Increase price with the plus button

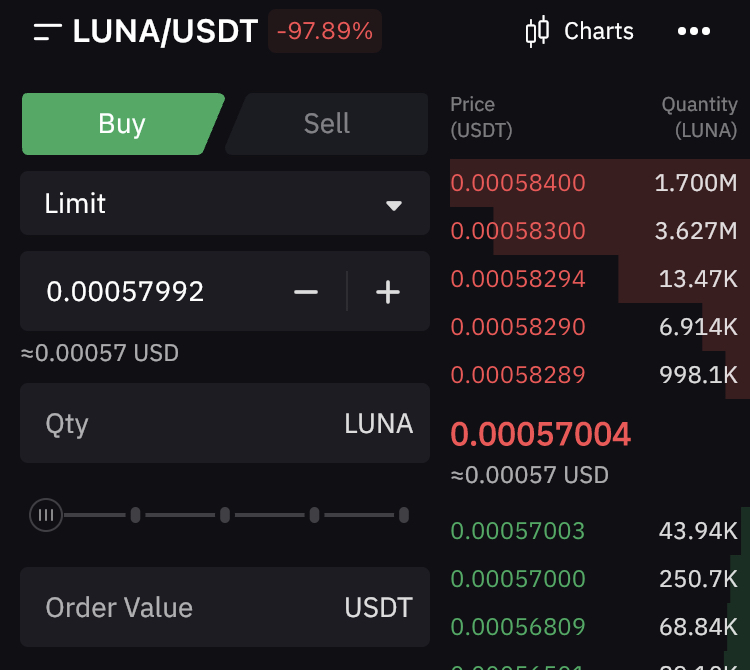(x=387, y=292)
